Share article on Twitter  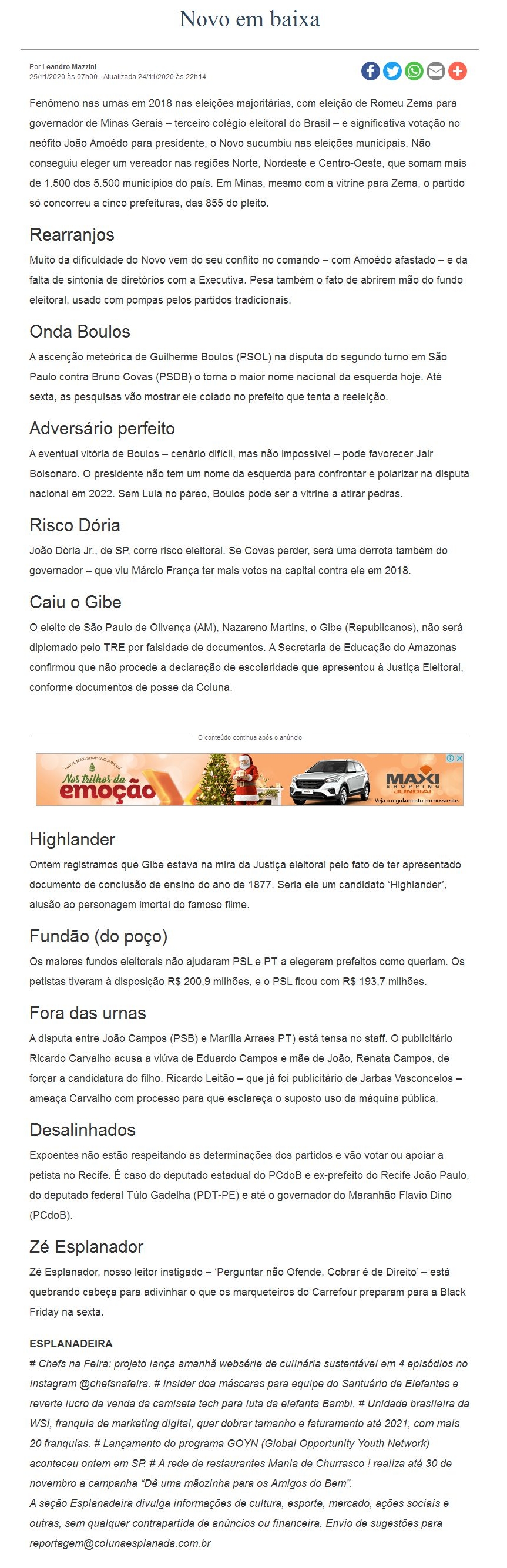pos(392,71)
